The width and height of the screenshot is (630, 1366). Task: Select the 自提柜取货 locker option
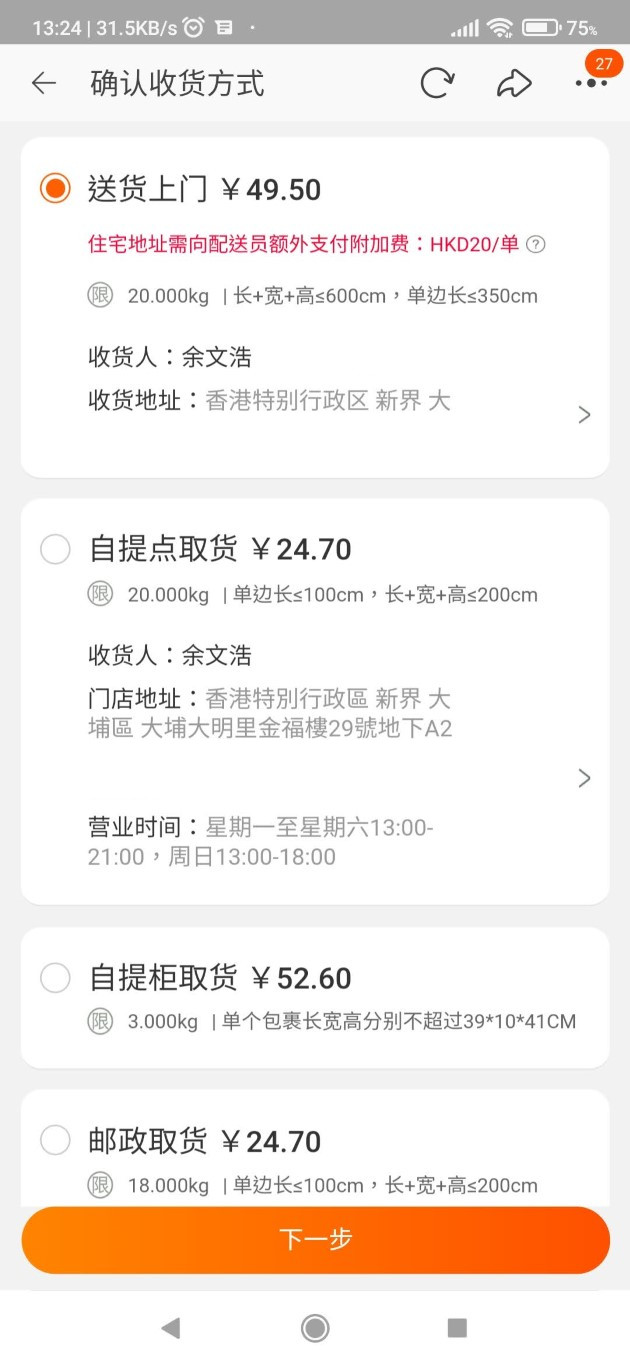point(55,978)
